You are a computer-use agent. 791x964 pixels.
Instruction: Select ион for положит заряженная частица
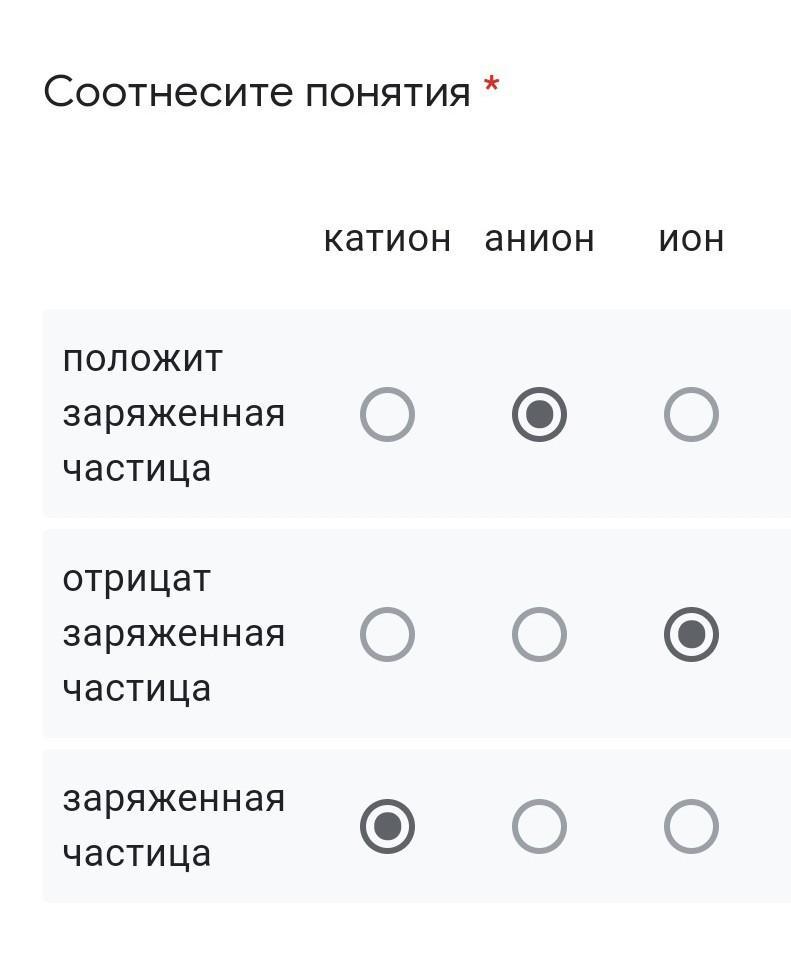(x=691, y=414)
